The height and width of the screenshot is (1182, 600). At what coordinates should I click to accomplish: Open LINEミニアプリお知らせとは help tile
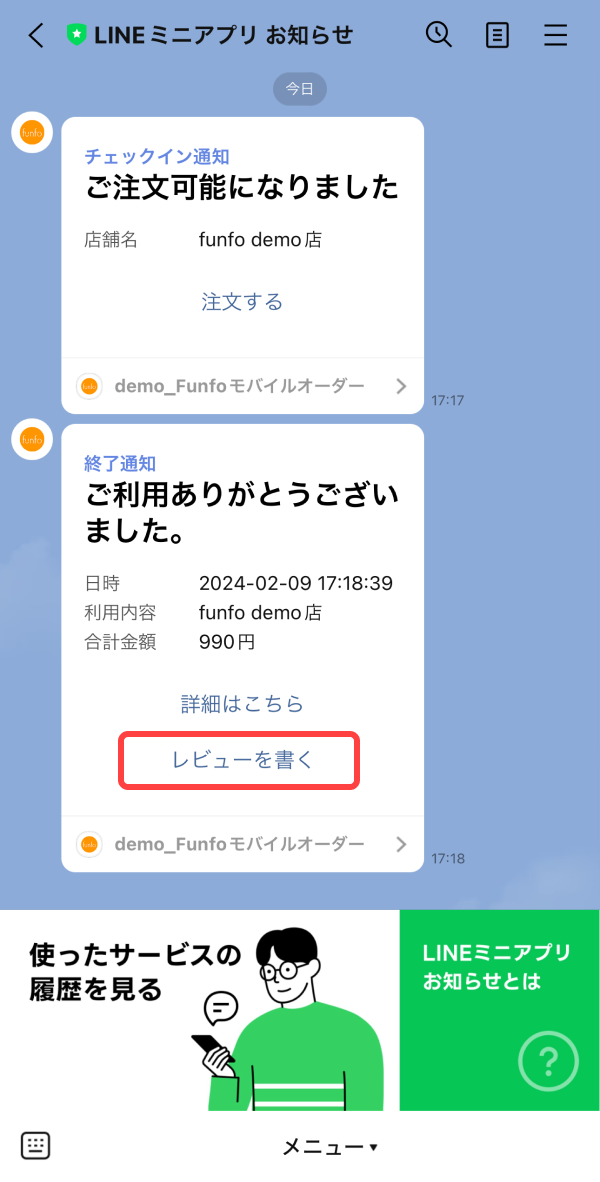pos(499,1010)
